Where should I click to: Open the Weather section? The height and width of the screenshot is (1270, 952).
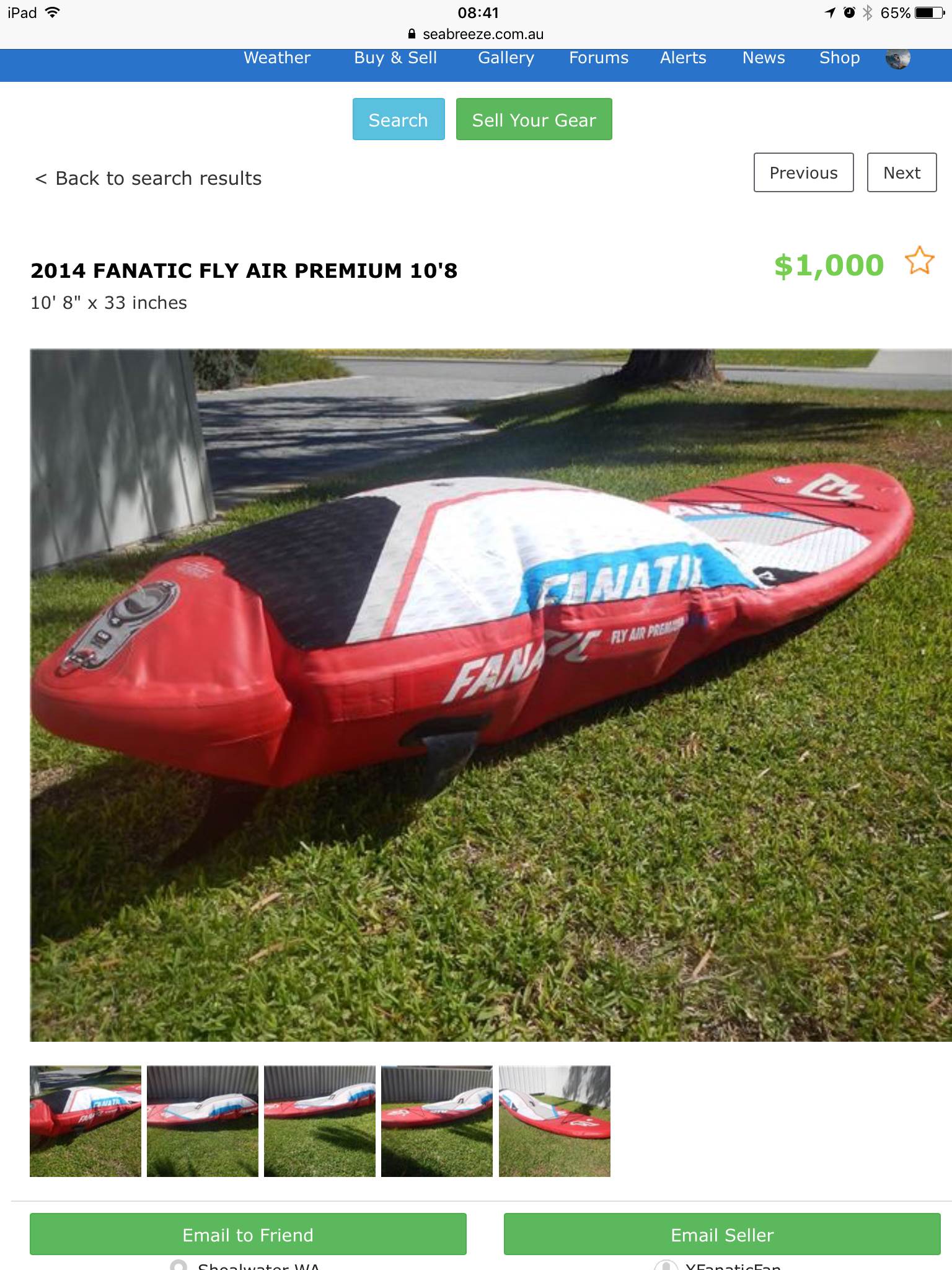tap(277, 58)
